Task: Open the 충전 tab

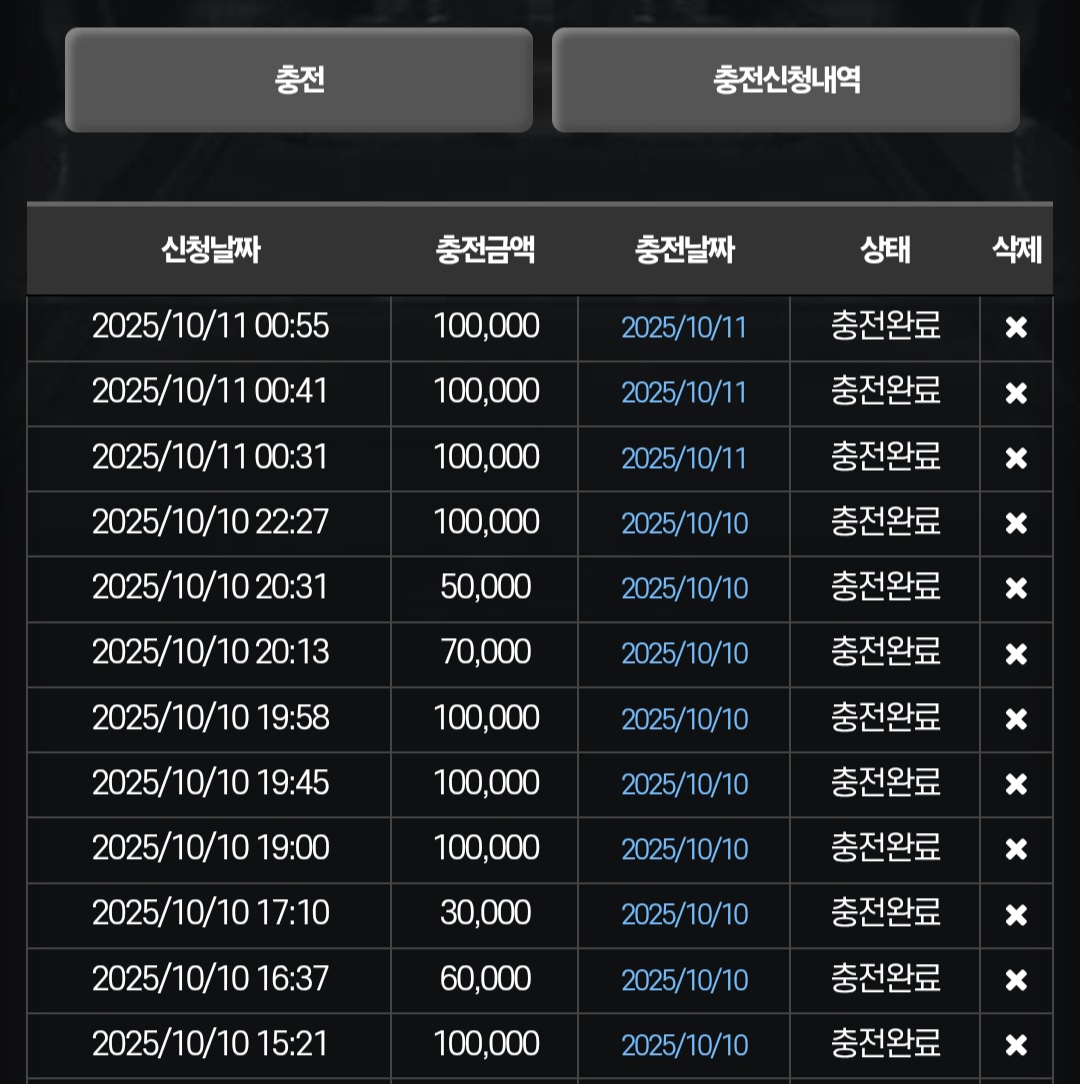Action: (x=299, y=80)
